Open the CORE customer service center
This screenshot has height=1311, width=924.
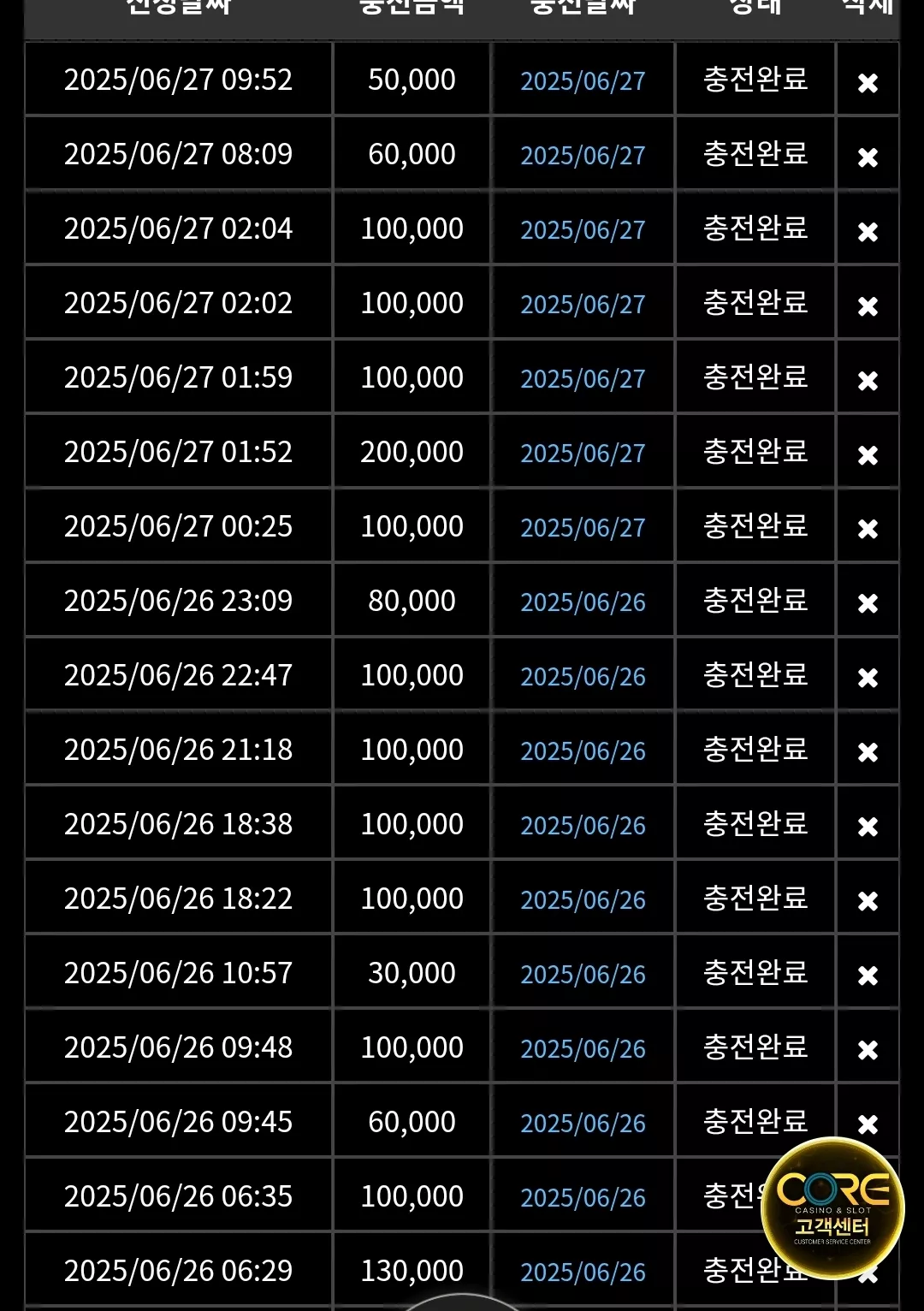[x=832, y=1208]
